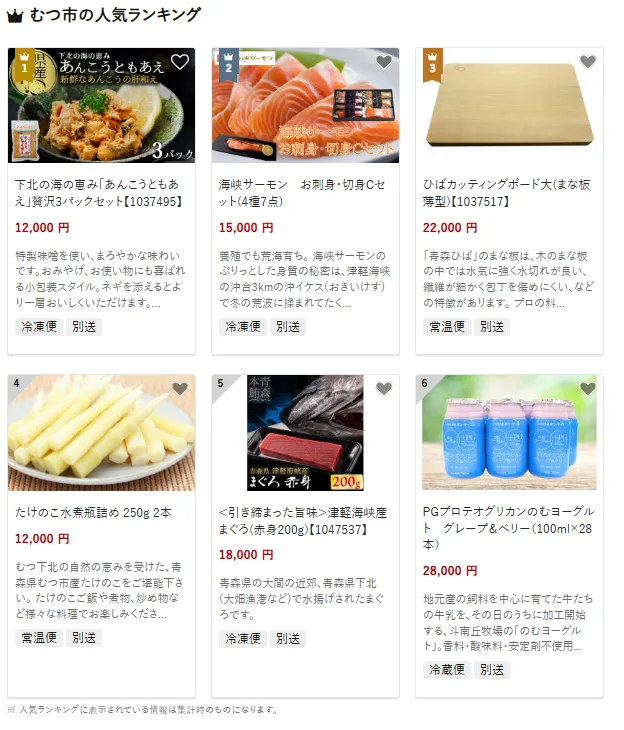Viewport: 624px width, 730px height.
Task: Favorite the PGプロテオグリカンのむヨーグルト item
Action: 587,389
